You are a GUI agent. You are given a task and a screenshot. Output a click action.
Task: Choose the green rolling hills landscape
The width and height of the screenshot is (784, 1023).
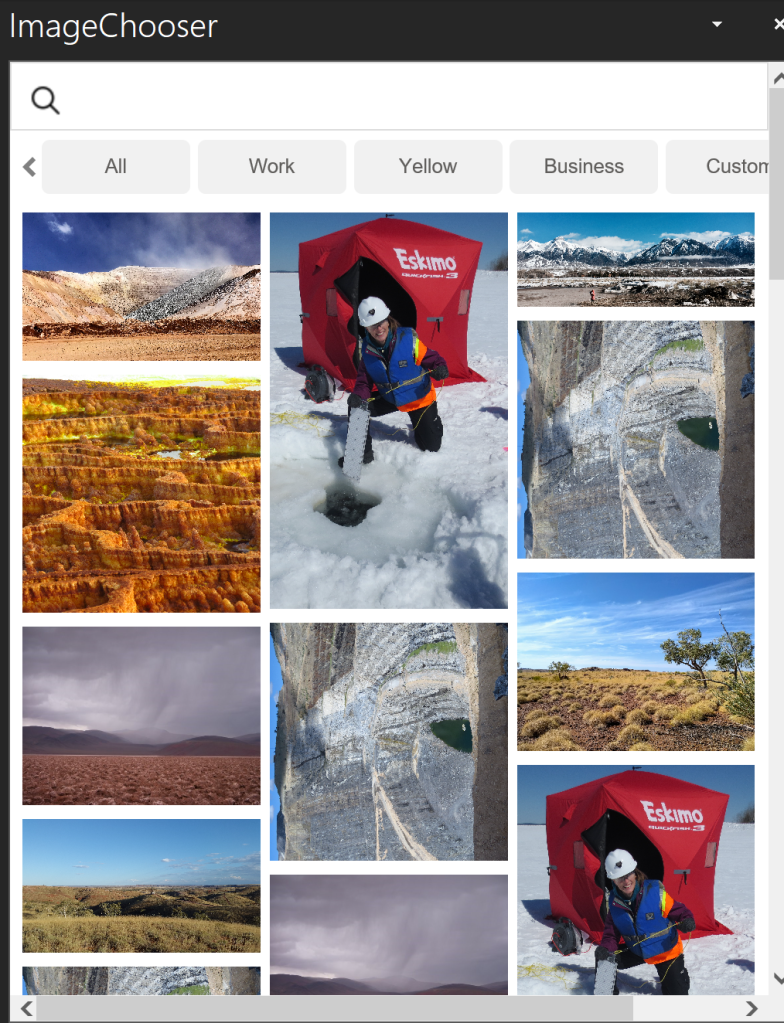pos(141,885)
